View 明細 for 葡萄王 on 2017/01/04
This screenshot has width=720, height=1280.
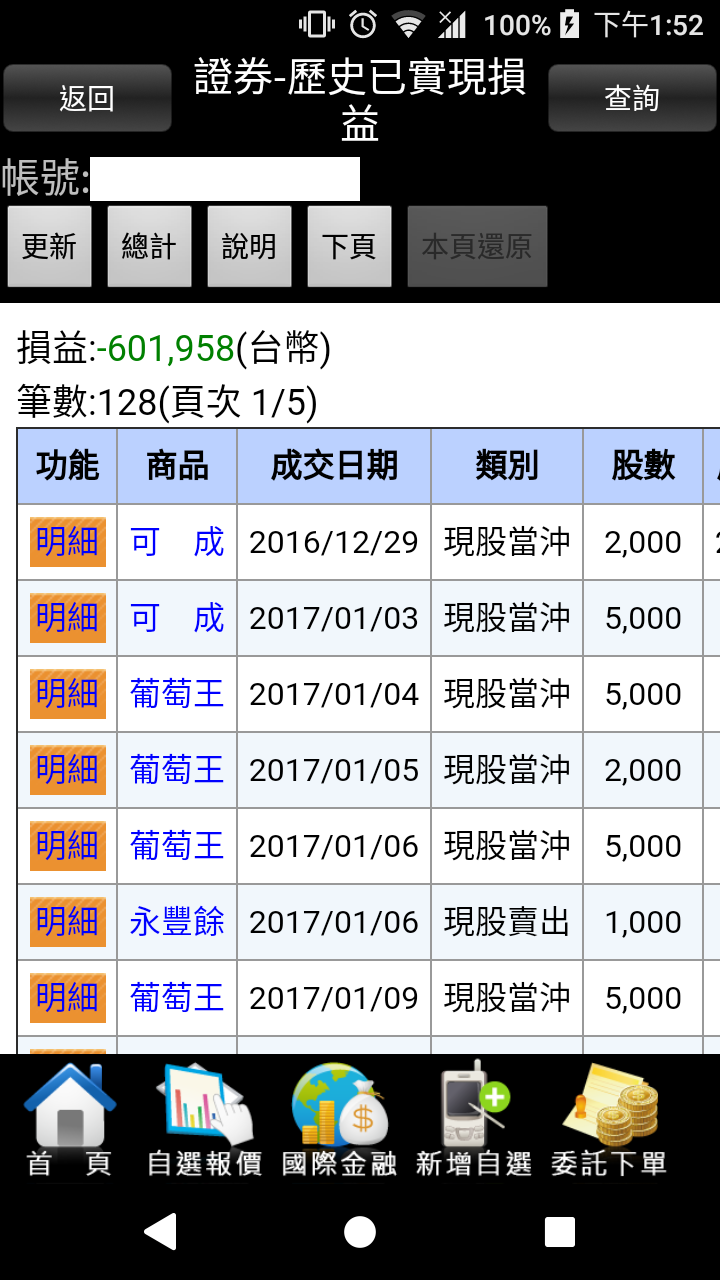pos(67,694)
